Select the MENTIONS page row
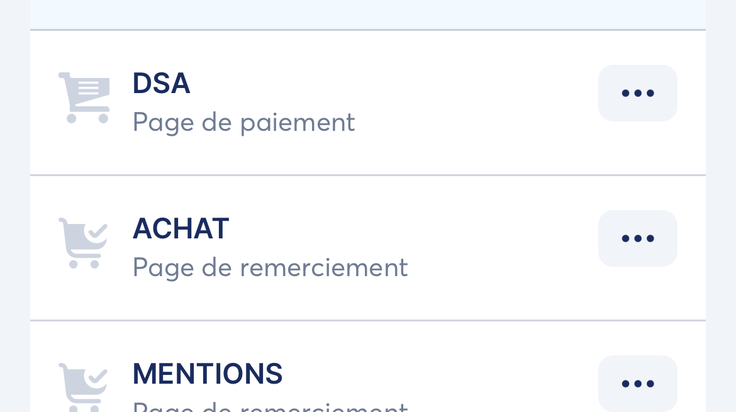This screenshot has width=736, height=412. (x=368, y=367)
